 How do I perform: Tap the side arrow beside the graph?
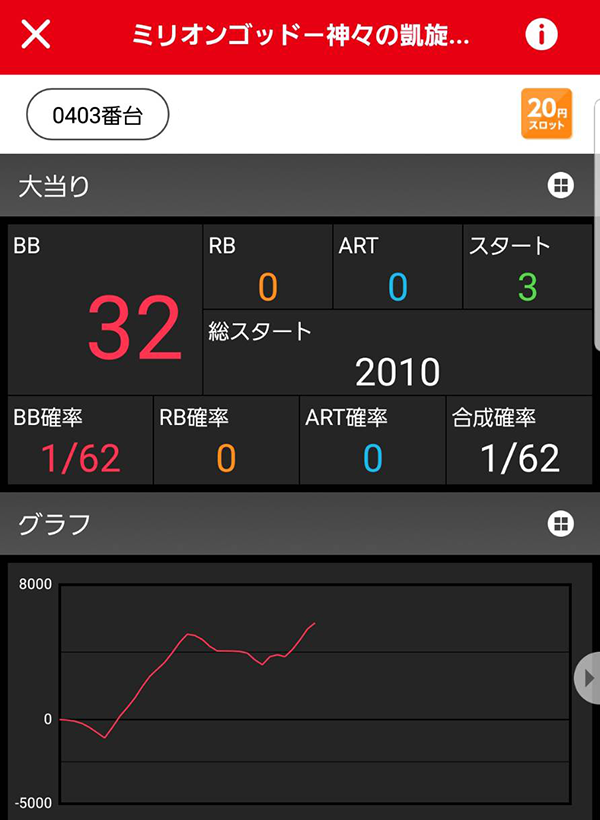pos(588,678)
